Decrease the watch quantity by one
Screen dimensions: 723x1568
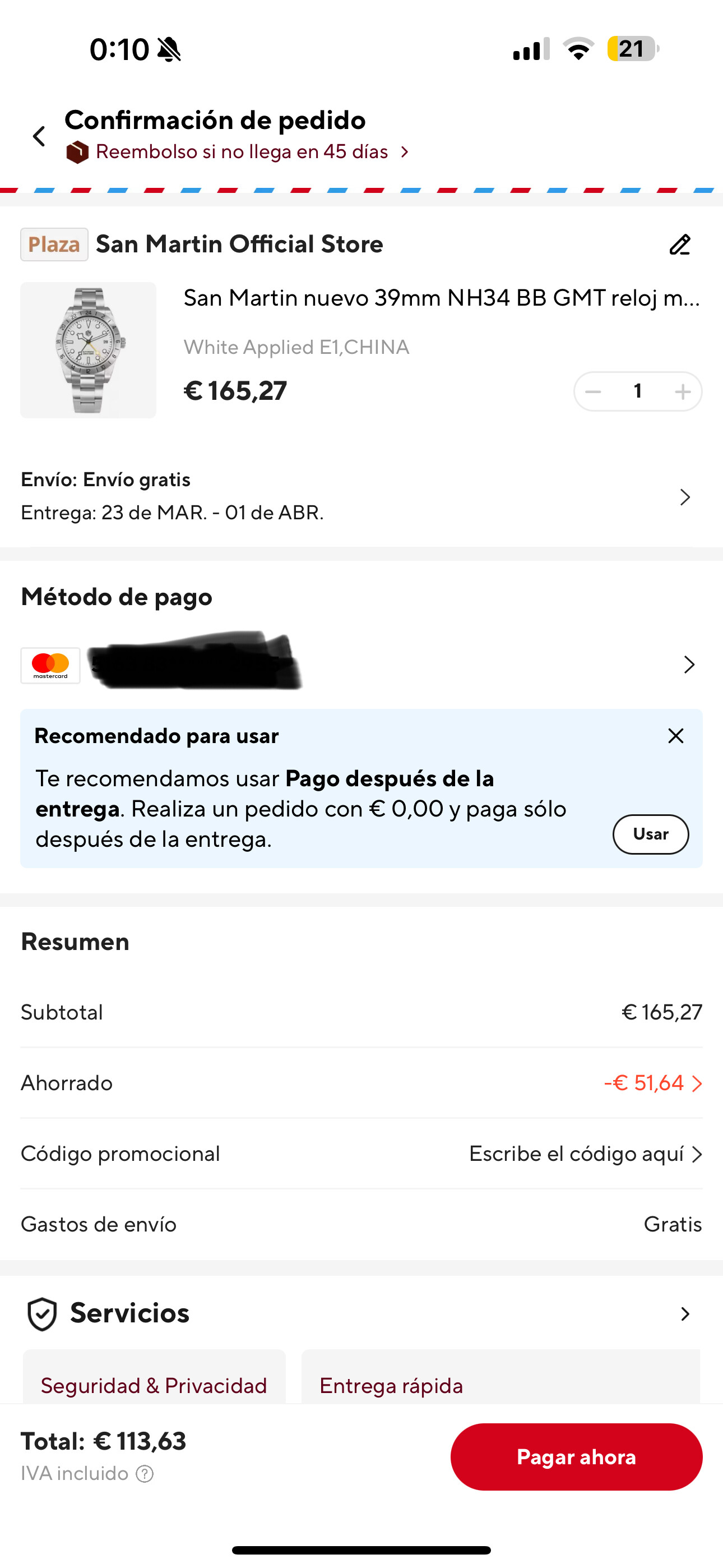click(x=593, y=391)
